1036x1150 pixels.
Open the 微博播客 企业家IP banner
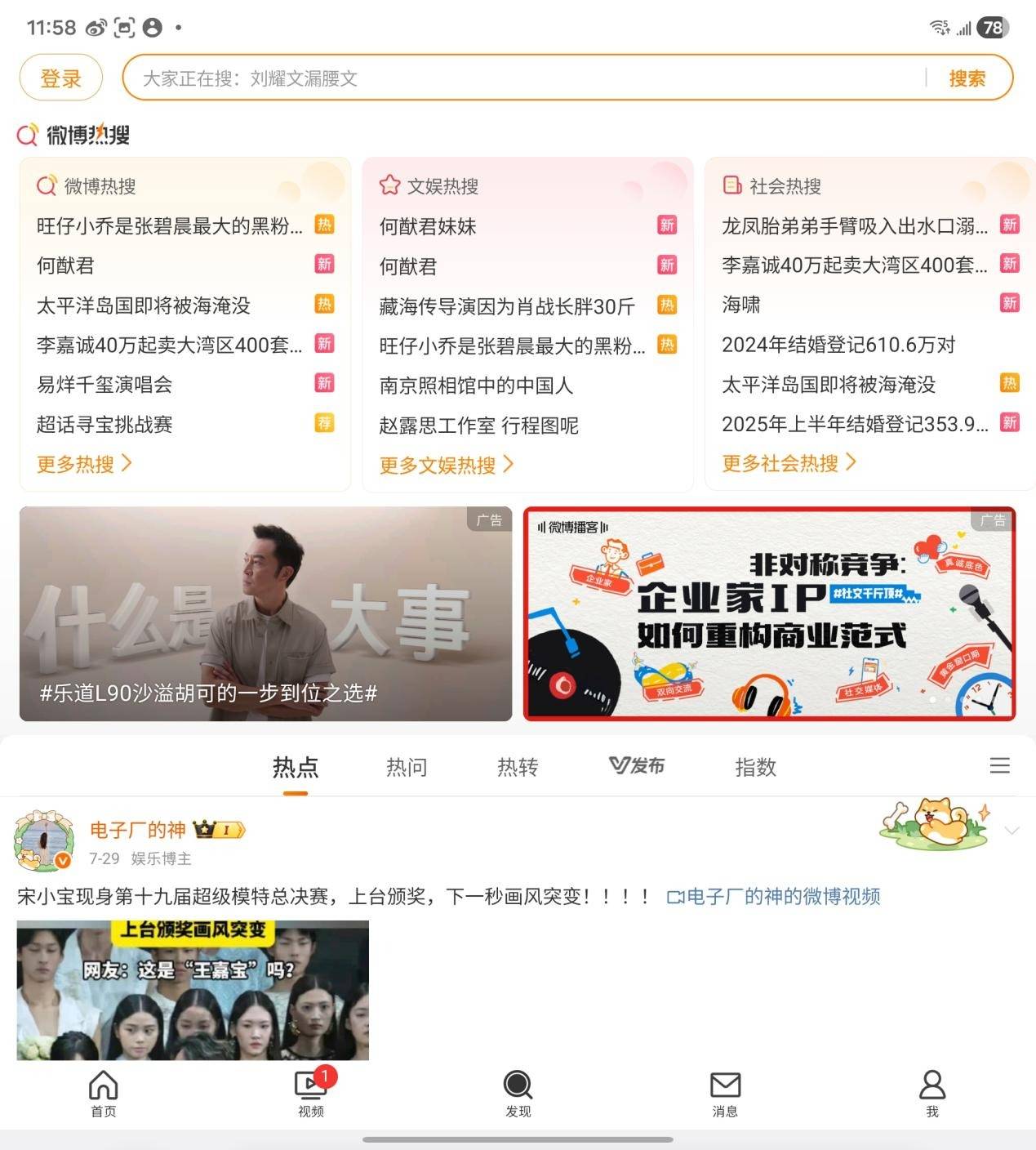tap(769, 613)
